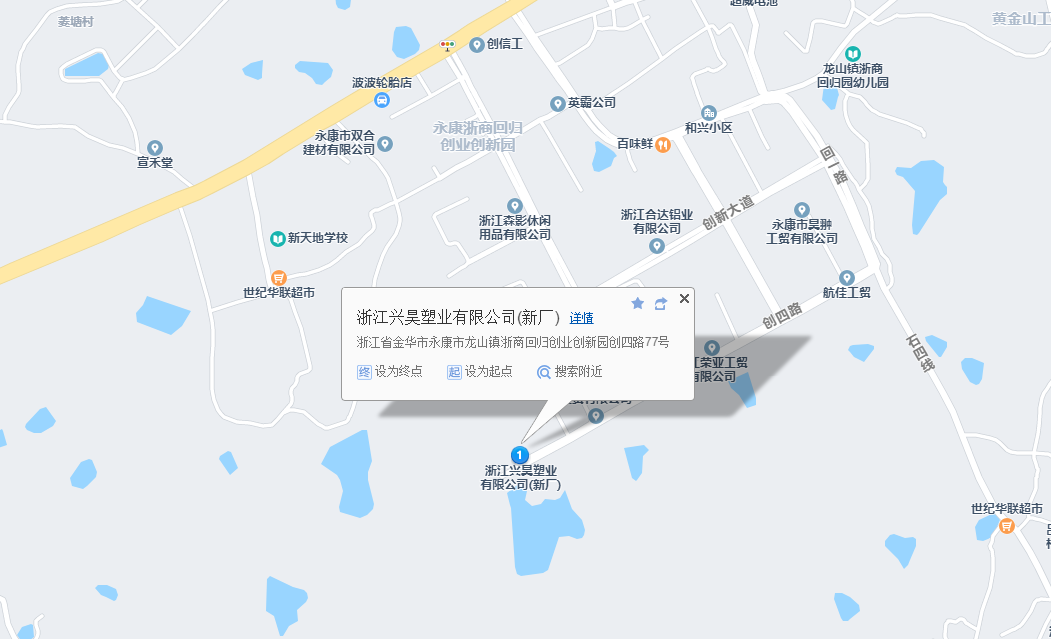Select the 百味鲜 restaurant marker

point(662,144)
